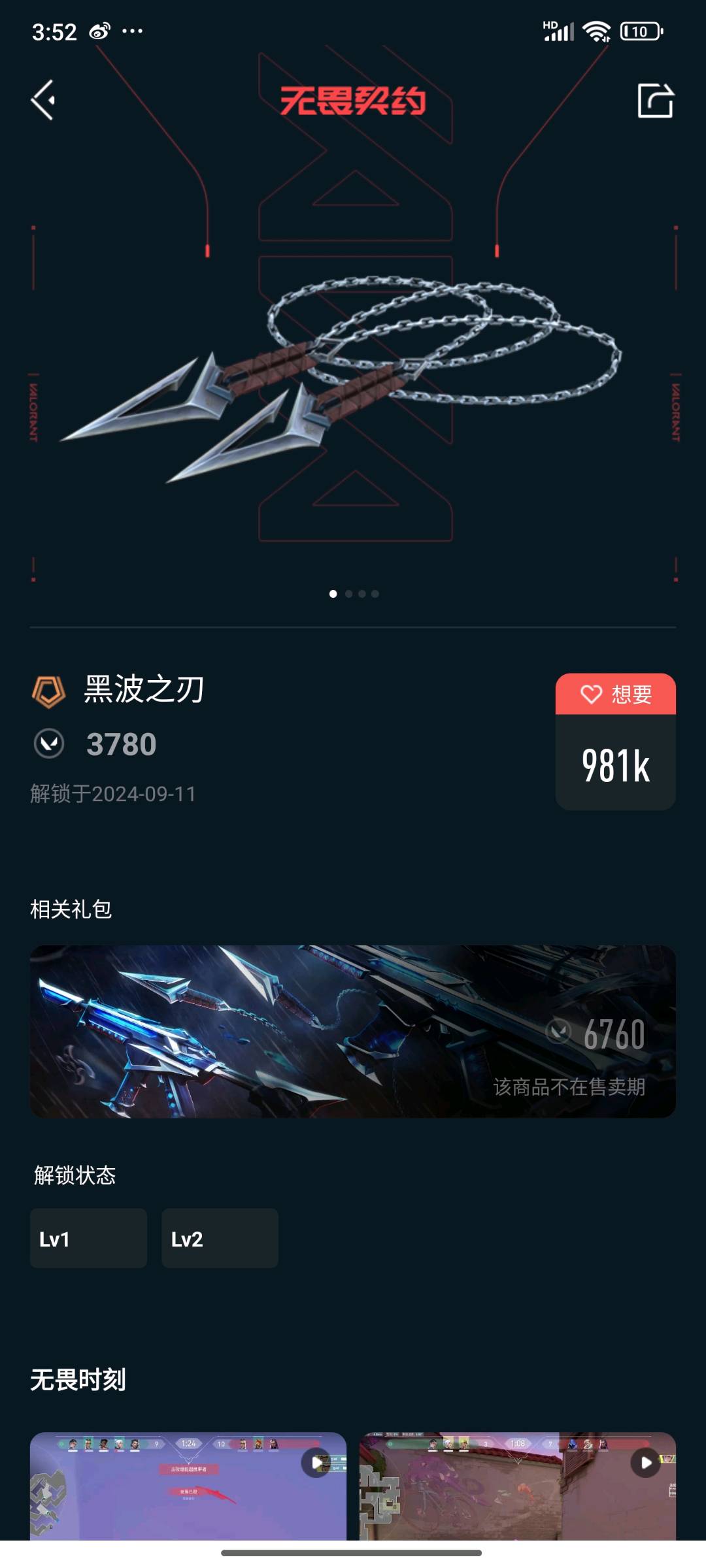
Task: Select the Lv1 unlock level
Action: [x=88, y=1238]
